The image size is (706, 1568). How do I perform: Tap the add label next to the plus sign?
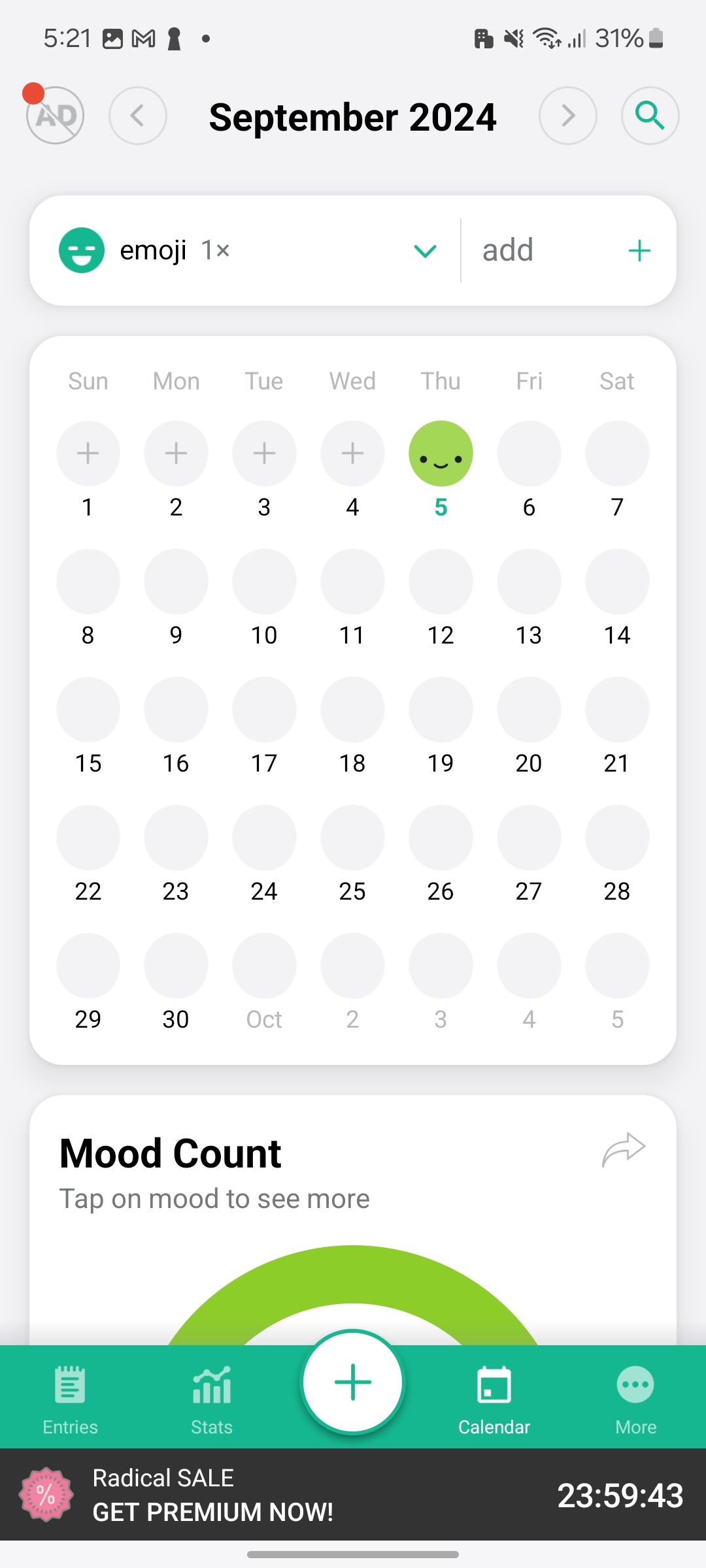508,250
